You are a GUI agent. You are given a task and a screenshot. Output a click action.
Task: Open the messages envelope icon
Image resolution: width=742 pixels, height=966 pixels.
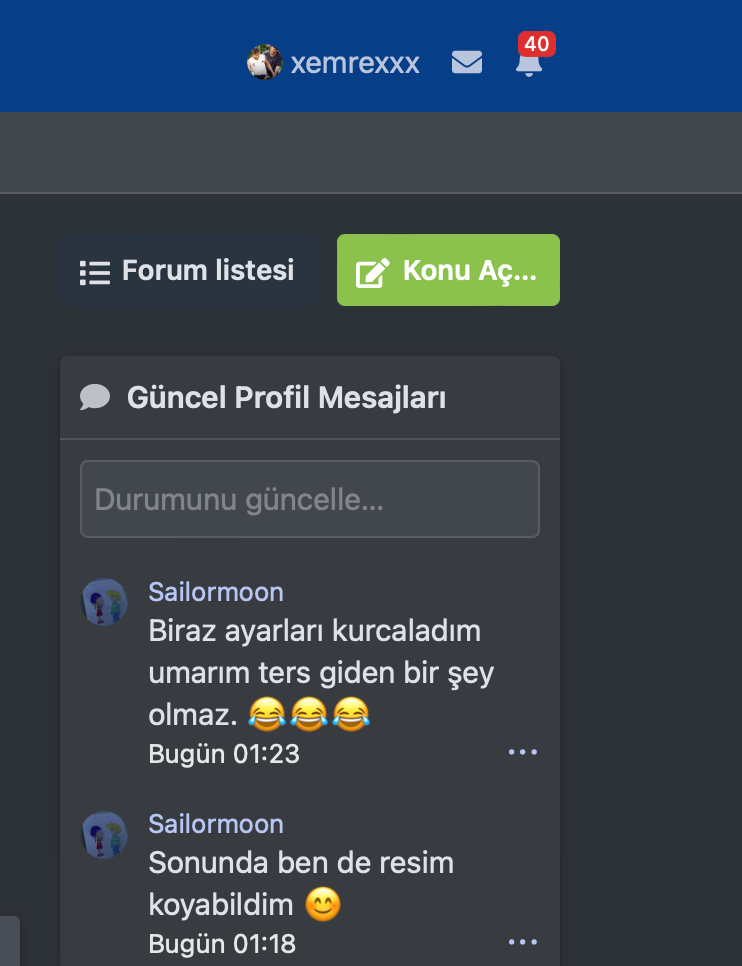pyautogui.click(x=467, y=63)
